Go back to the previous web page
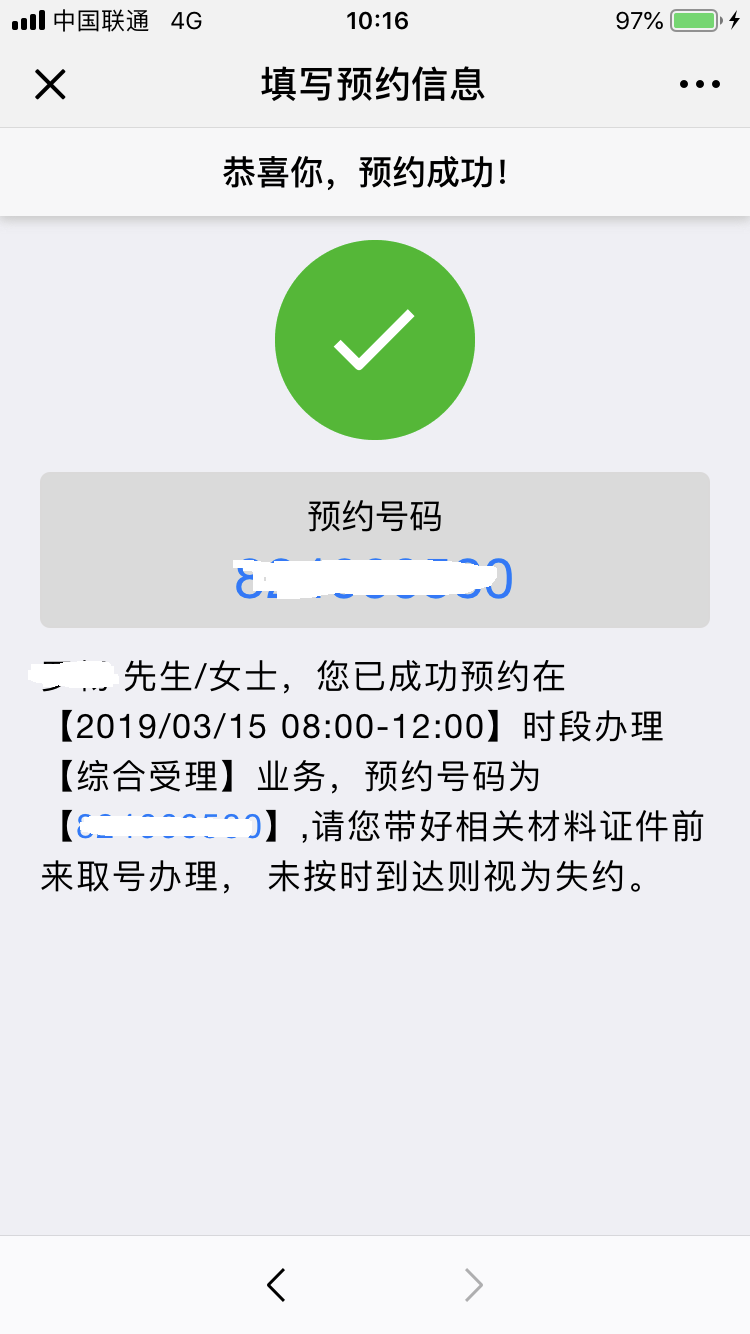 (x=277, y=1285)
